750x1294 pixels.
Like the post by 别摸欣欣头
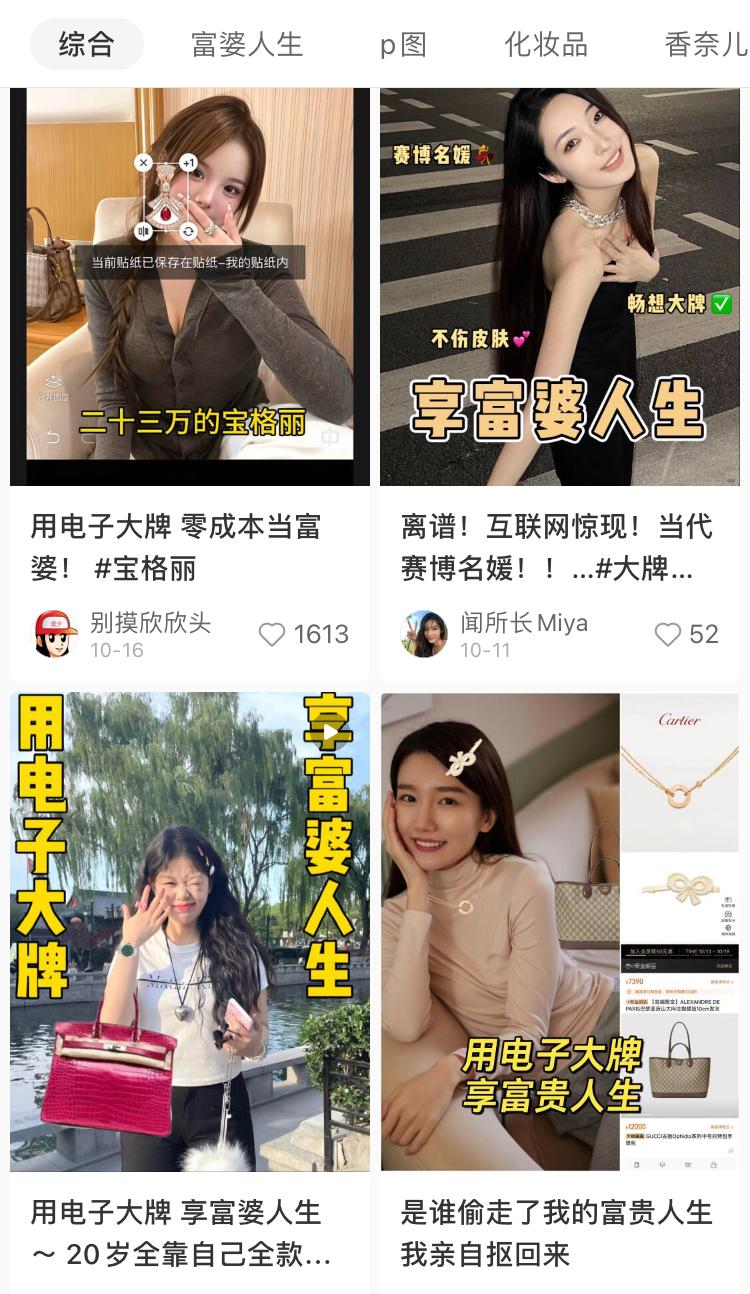272,634
